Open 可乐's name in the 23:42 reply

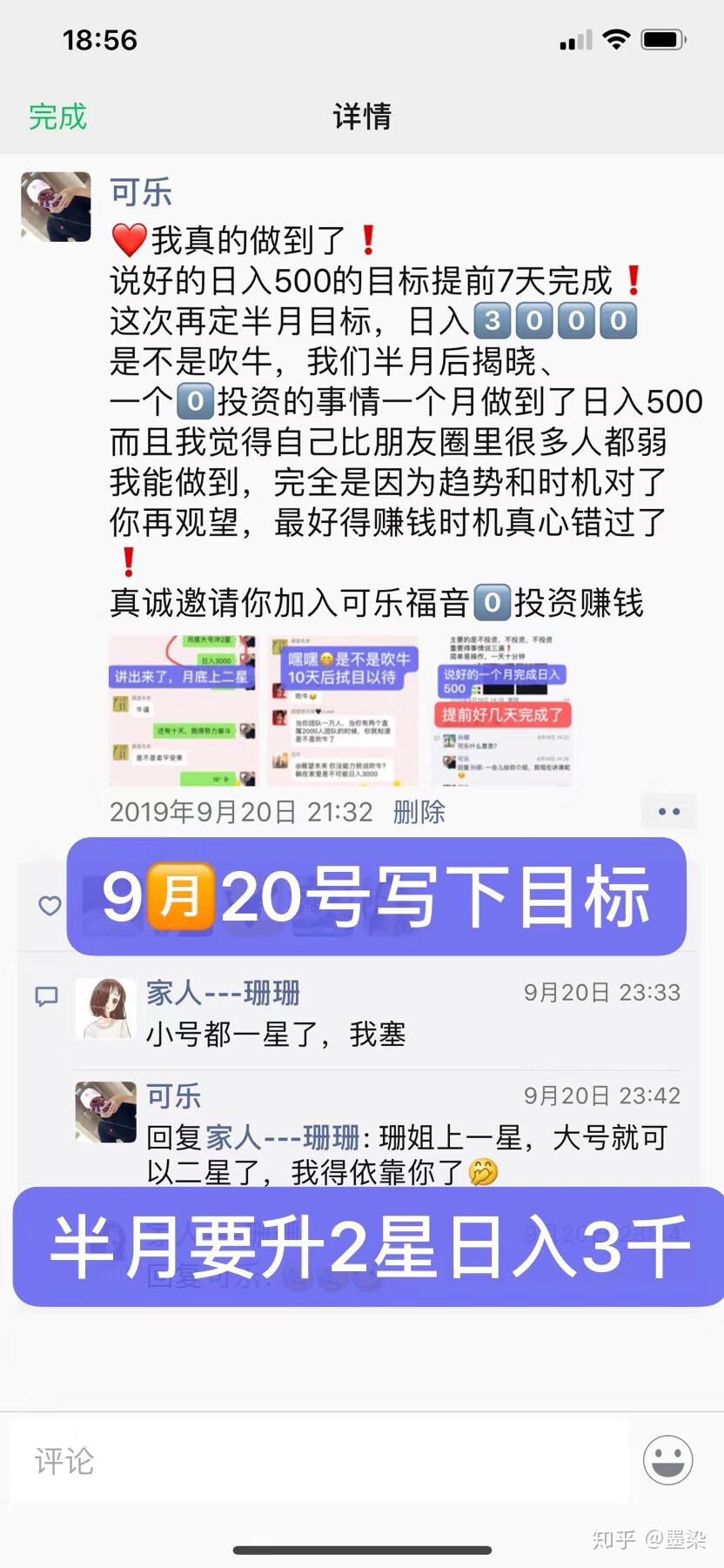[x=173, y=1096]
